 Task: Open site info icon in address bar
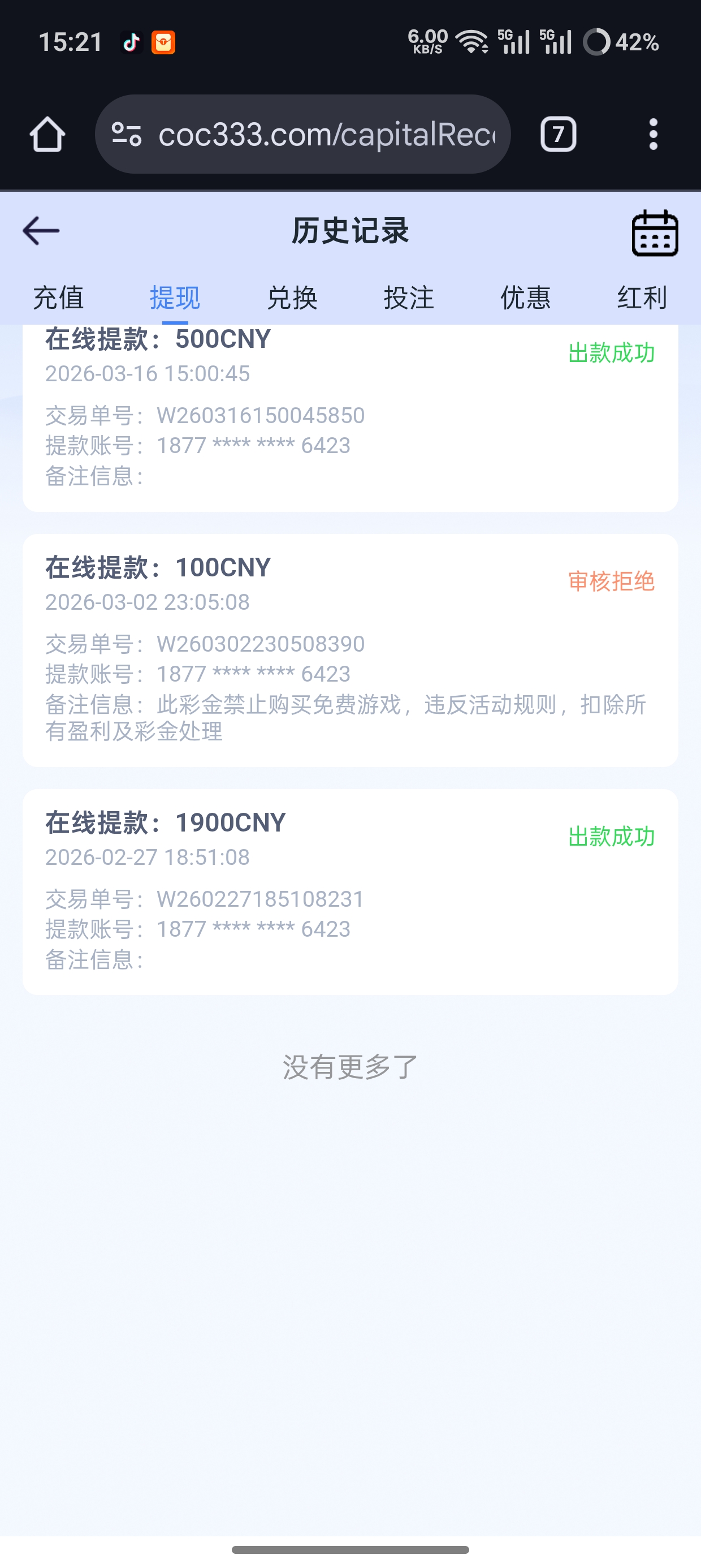click(x=127, y=134)
